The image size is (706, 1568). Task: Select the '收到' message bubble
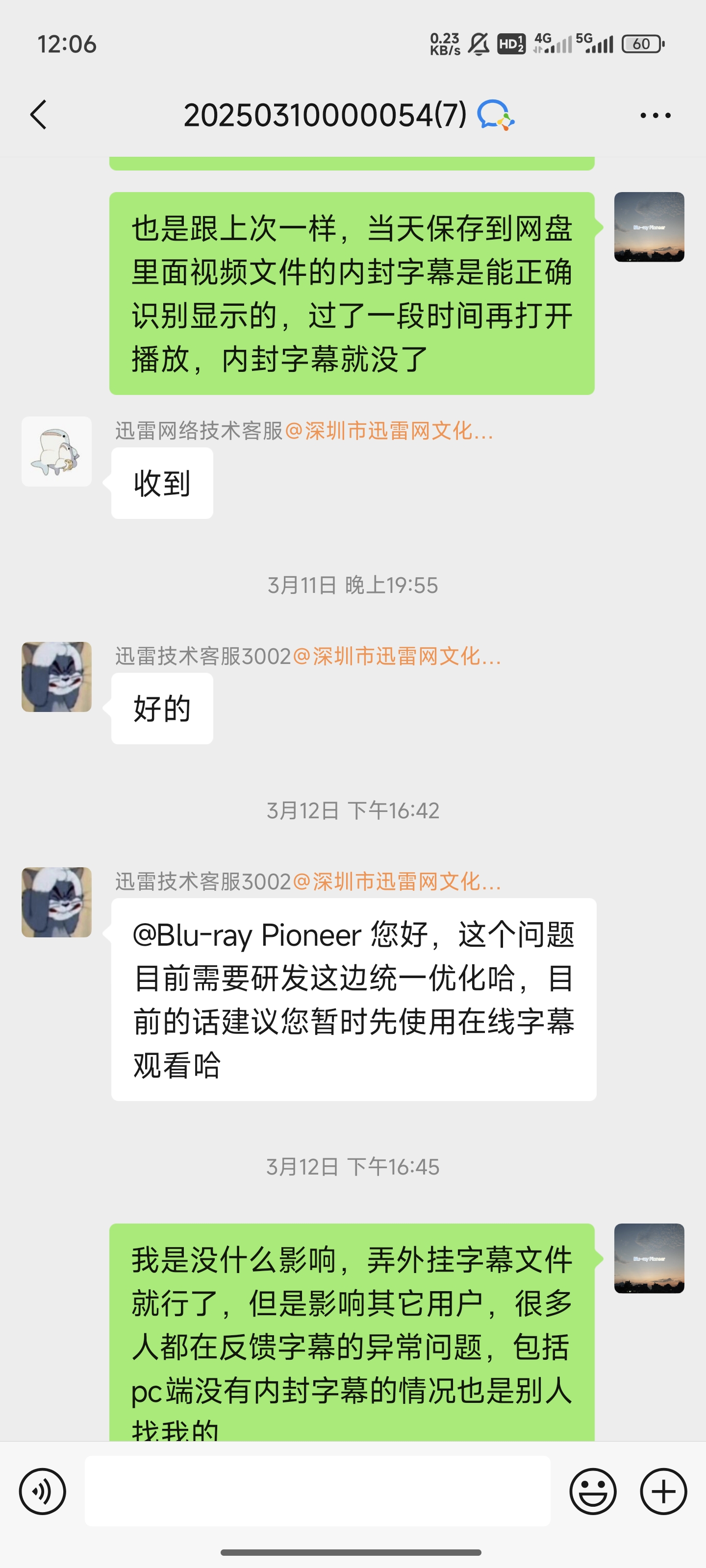click(162, 482)
